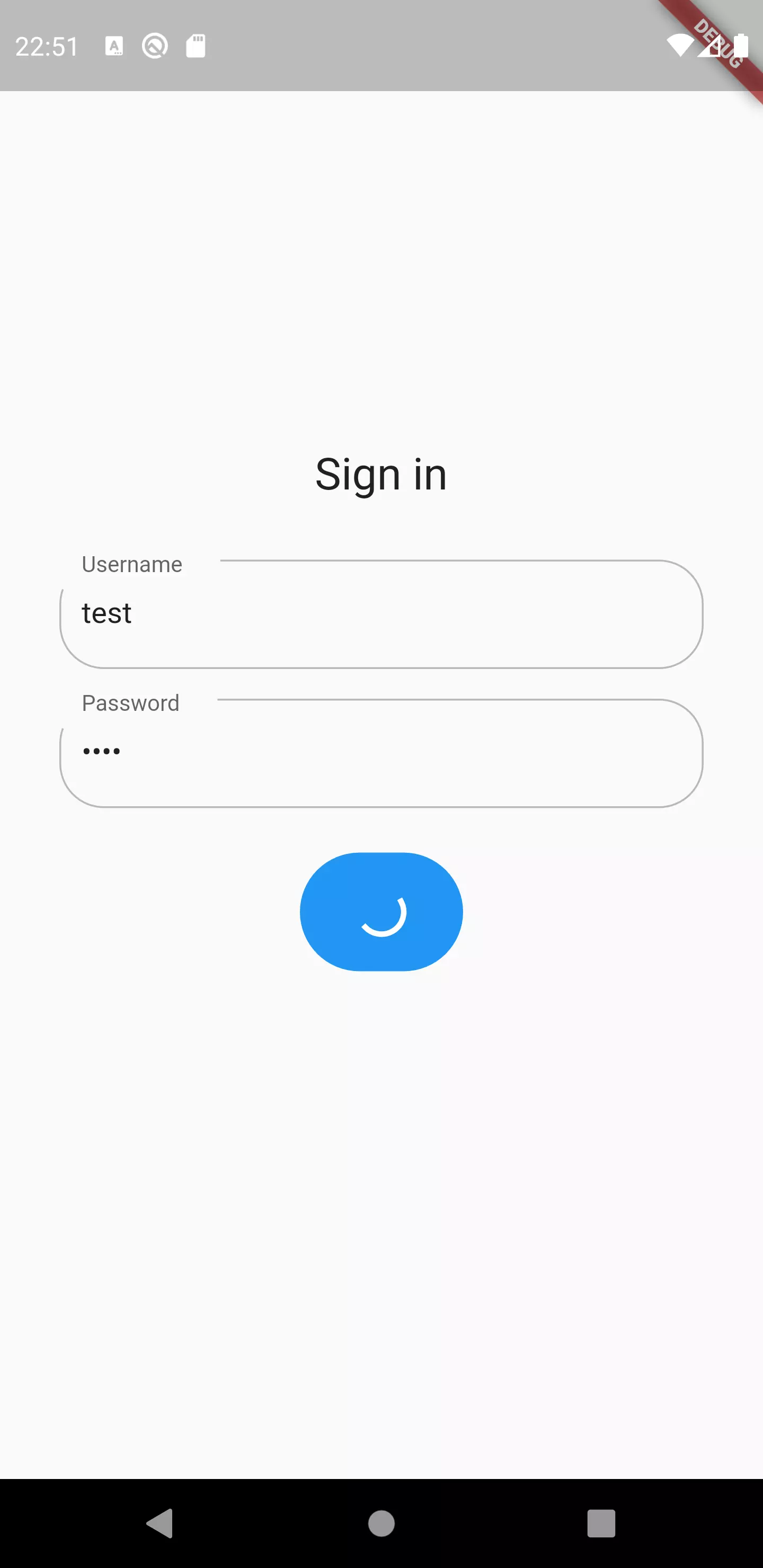Tap the blue loading sign-in button
This screenshot has height=1568, width=763.
coord(381,911)
